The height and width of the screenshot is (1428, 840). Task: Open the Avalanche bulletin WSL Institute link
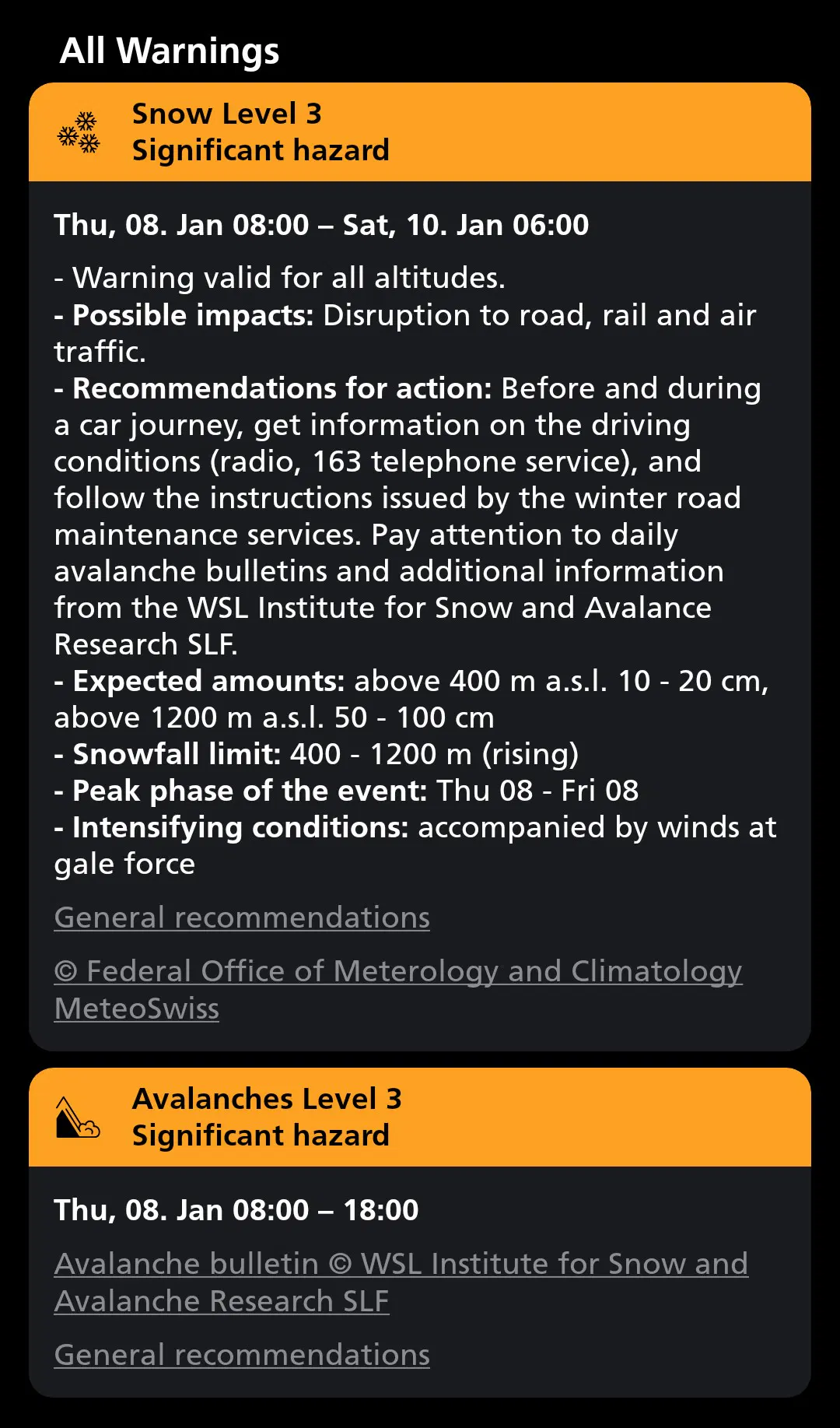(x=401, y=1265)
